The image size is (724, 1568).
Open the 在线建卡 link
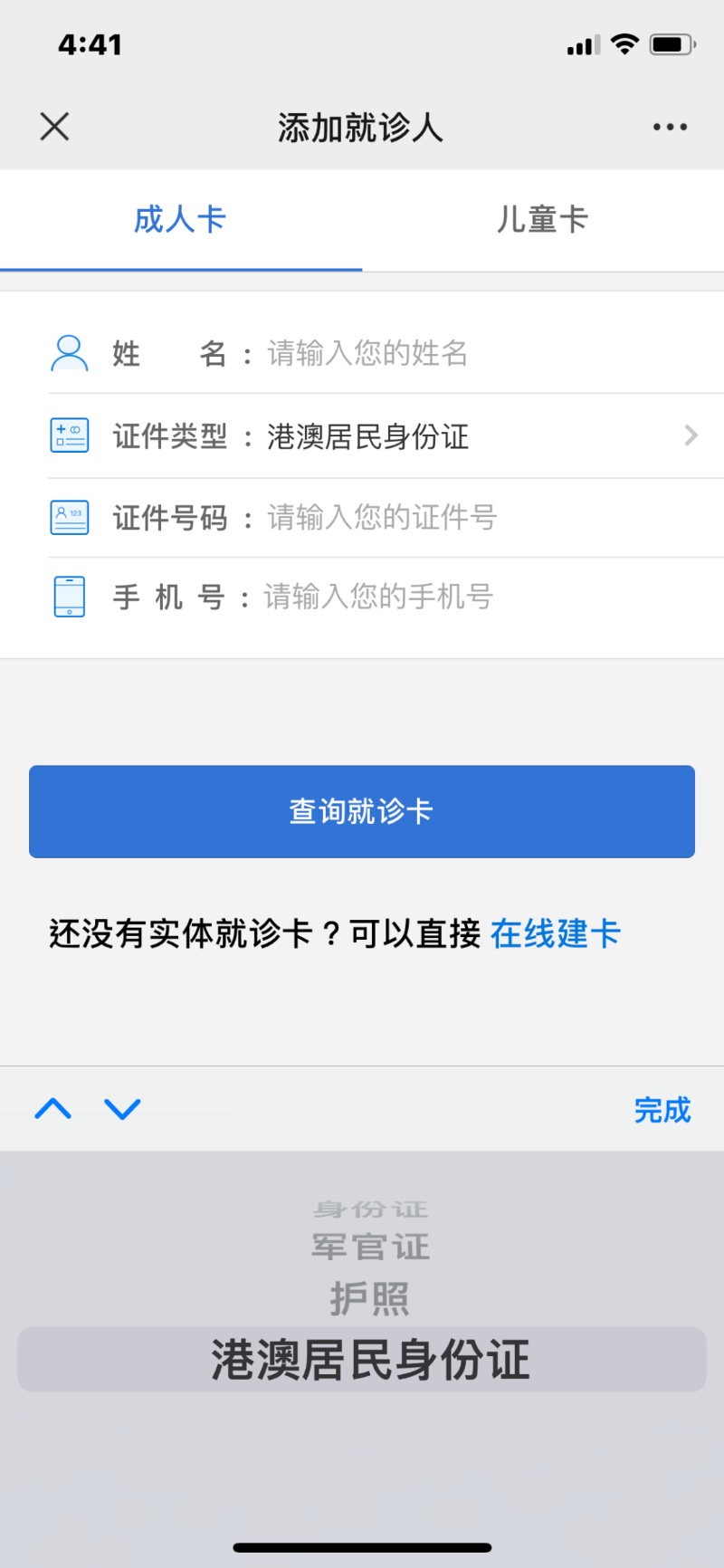555,933
